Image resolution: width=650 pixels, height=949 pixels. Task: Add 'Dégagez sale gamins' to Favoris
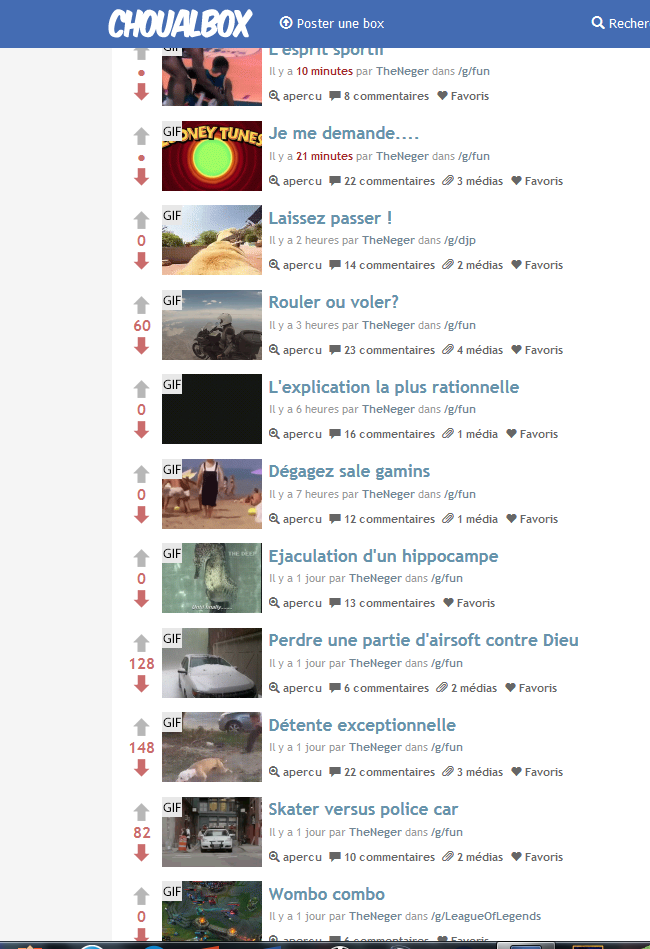coord(531,519)
